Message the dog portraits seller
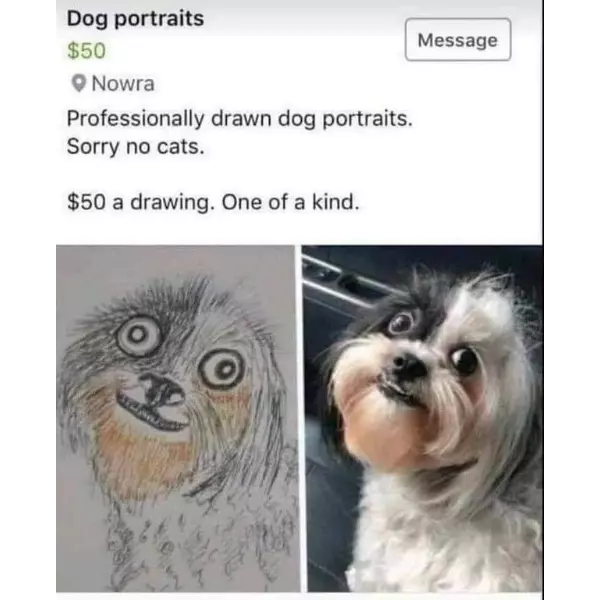The image size is (600, 600). click(x=457, y=40)
